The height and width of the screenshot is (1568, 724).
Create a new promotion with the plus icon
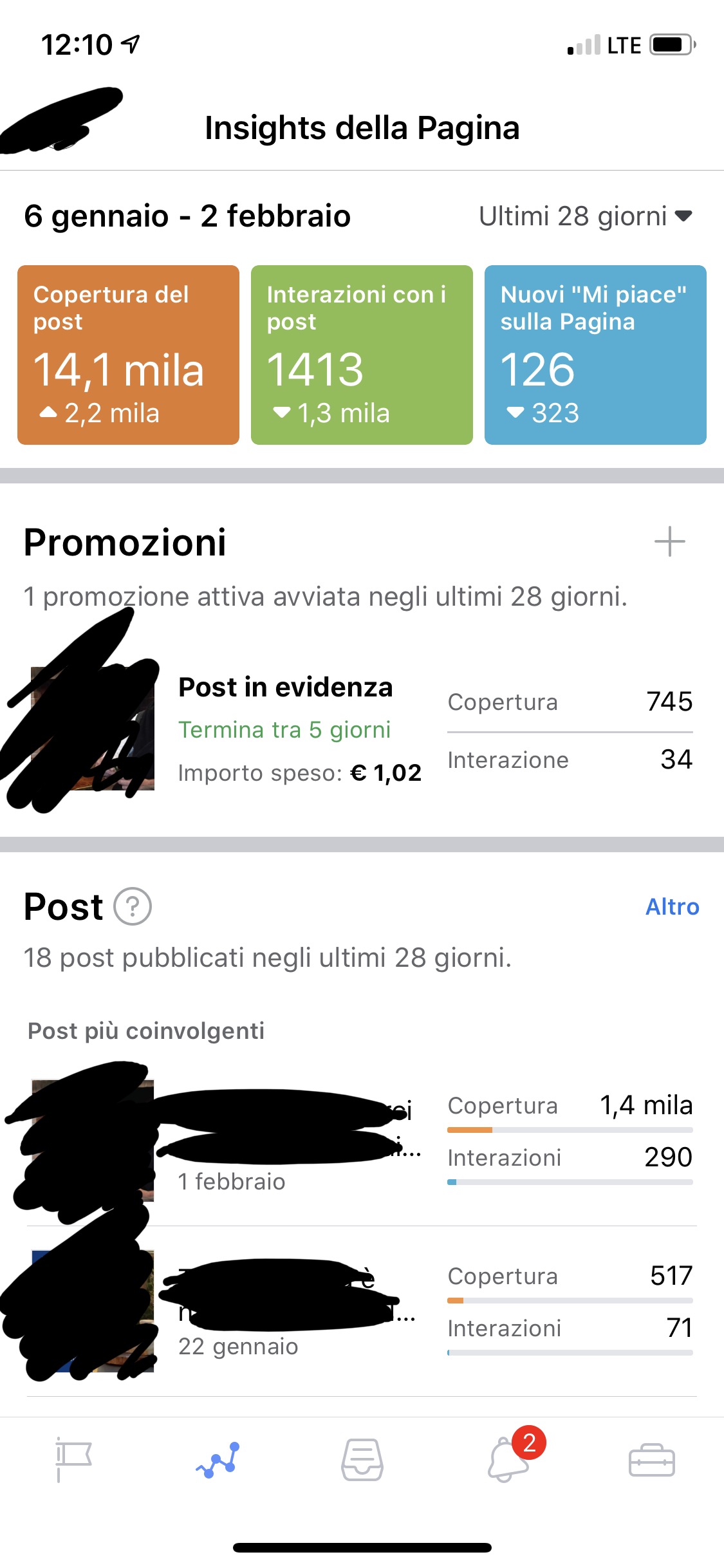(669, 541)
